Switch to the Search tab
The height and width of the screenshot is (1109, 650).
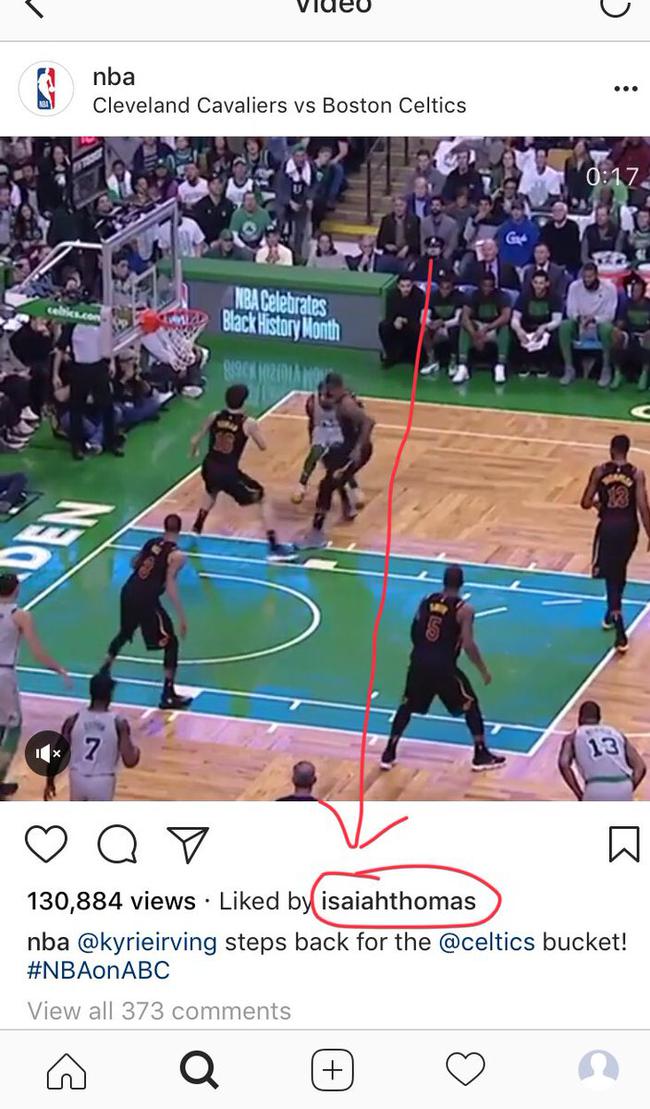(199, 1071)
